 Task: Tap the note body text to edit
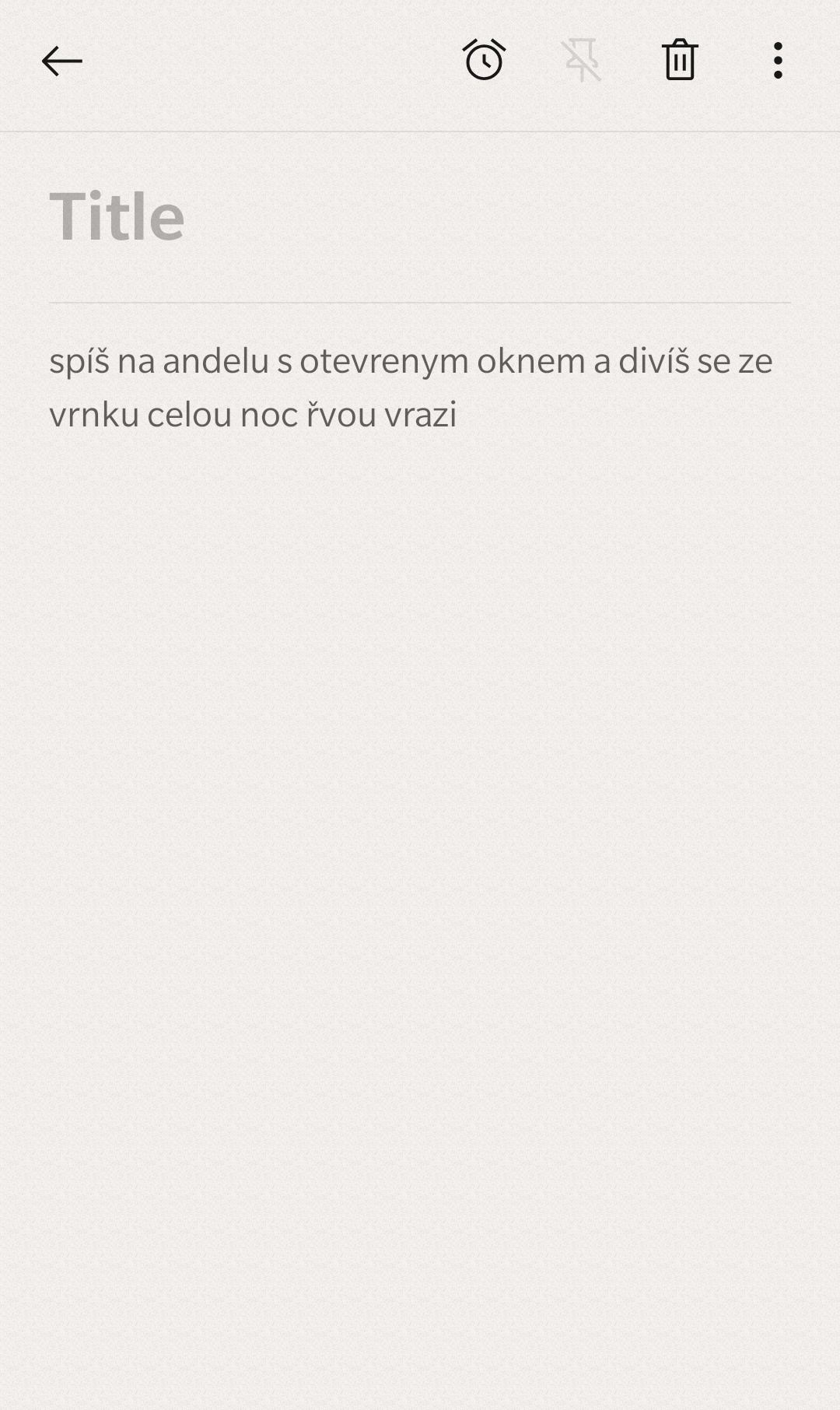[x=411, y=388]
